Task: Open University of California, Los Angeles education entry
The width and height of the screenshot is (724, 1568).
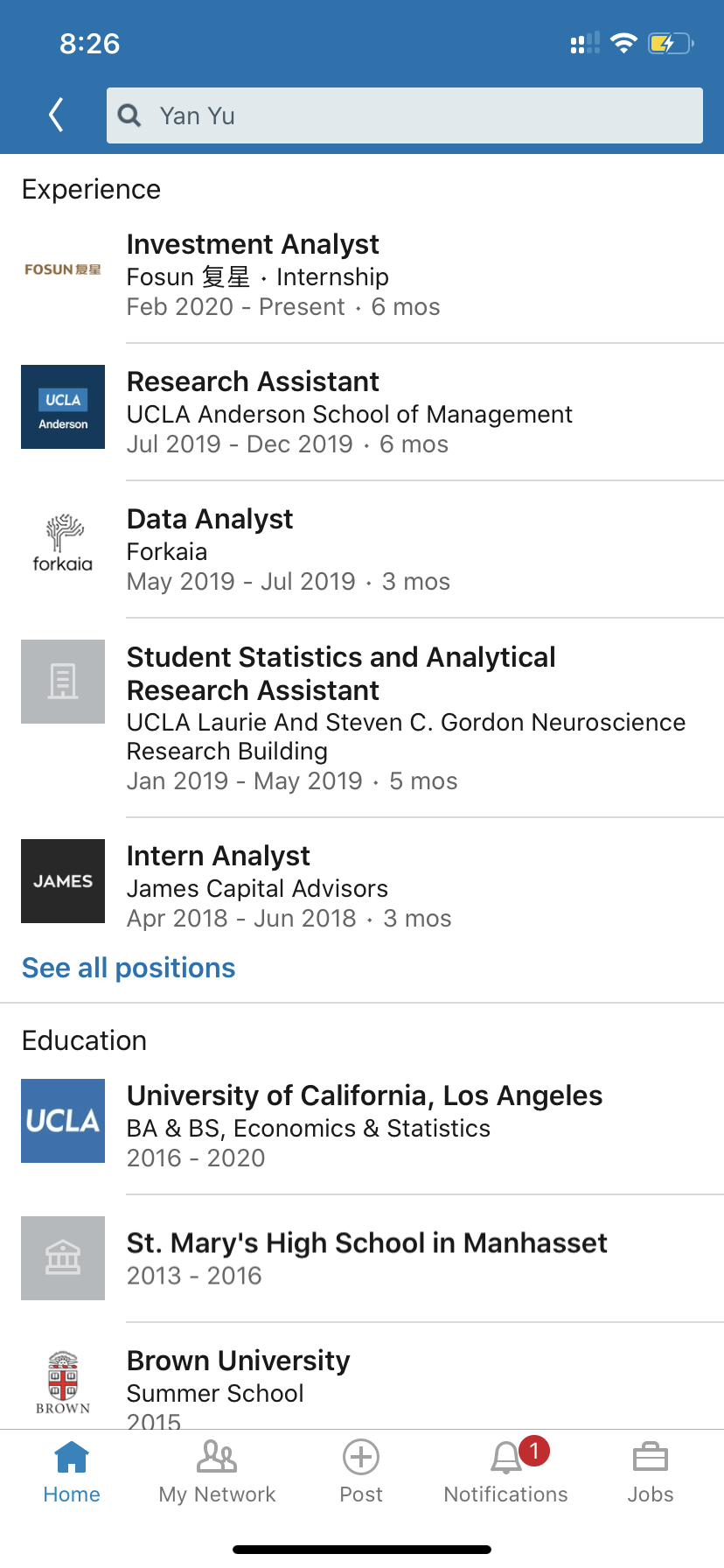Action: click(364, 1125)
